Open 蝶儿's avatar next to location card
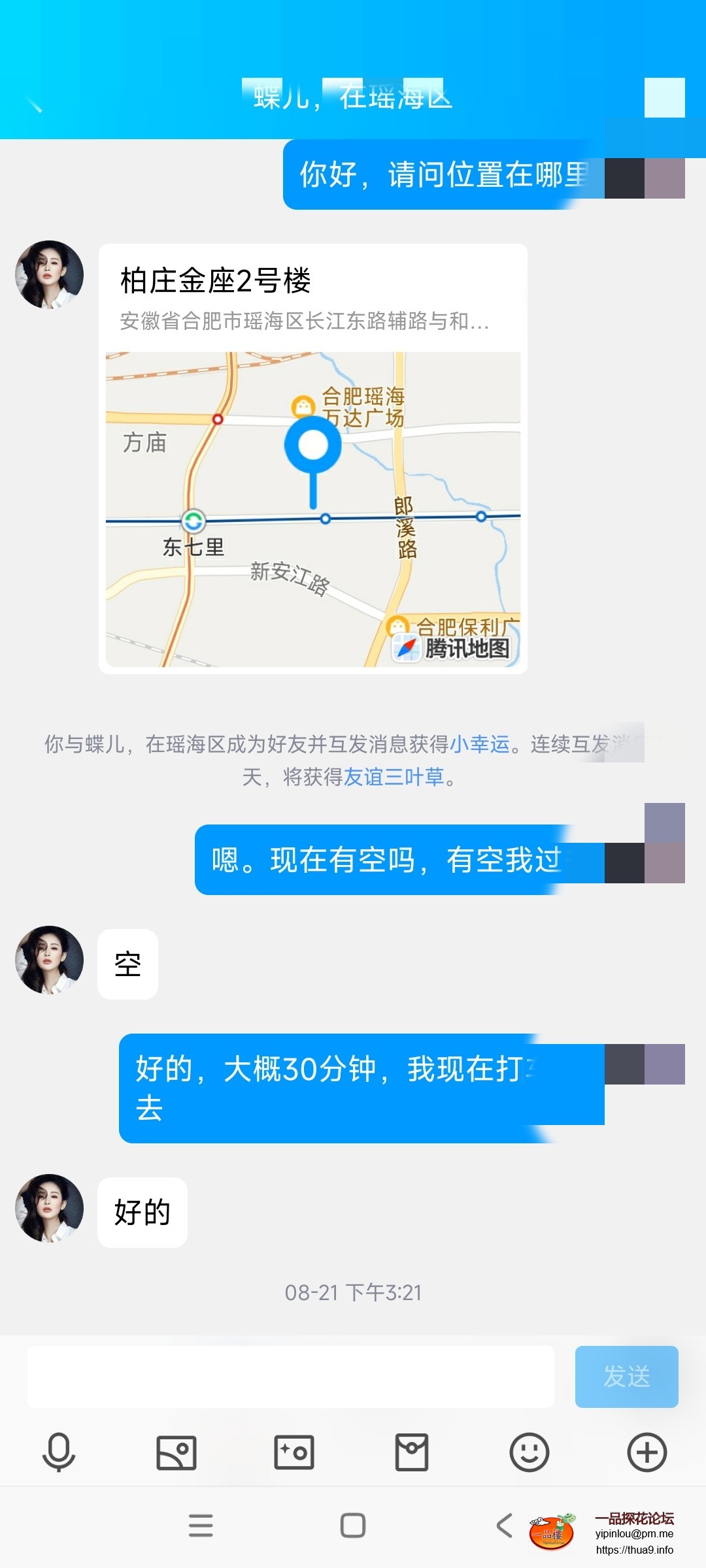The image size is (706, 1568). pos(50,274)
